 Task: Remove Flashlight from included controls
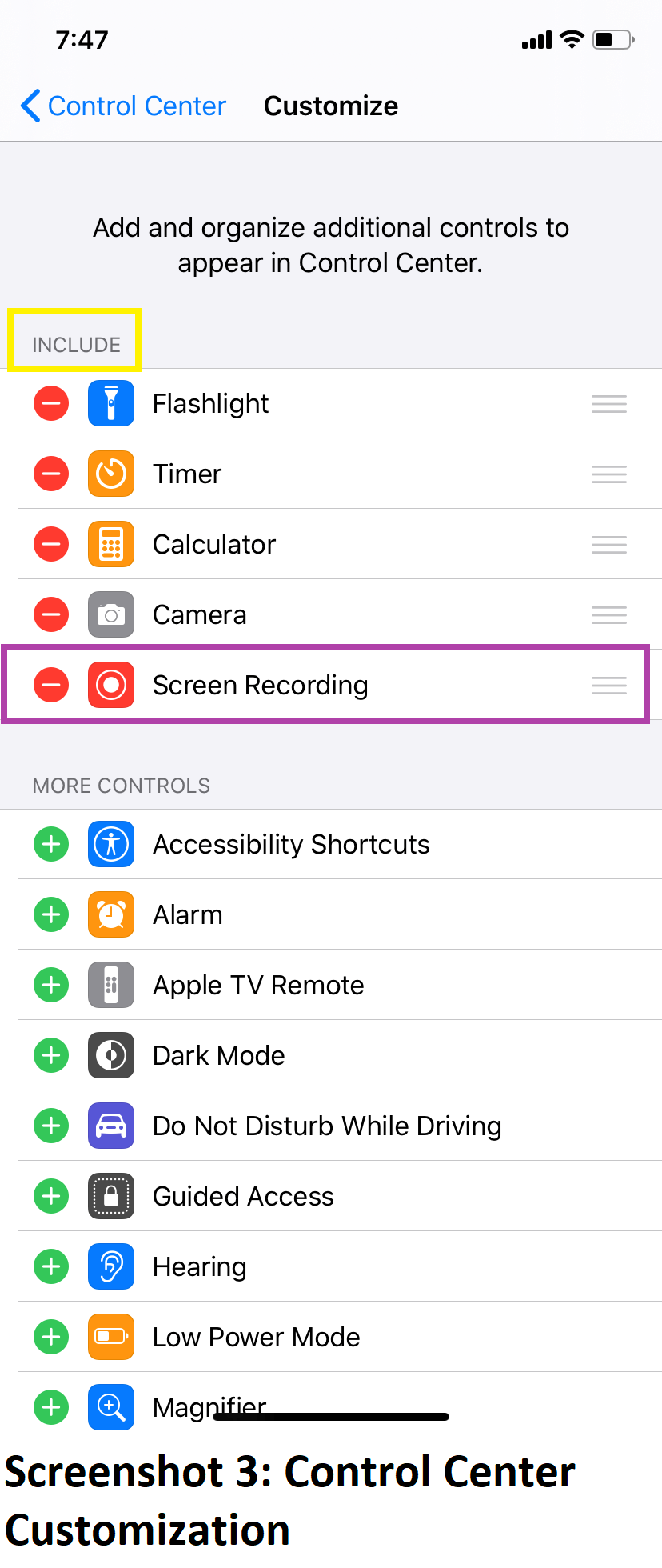[x=51, y=403]
